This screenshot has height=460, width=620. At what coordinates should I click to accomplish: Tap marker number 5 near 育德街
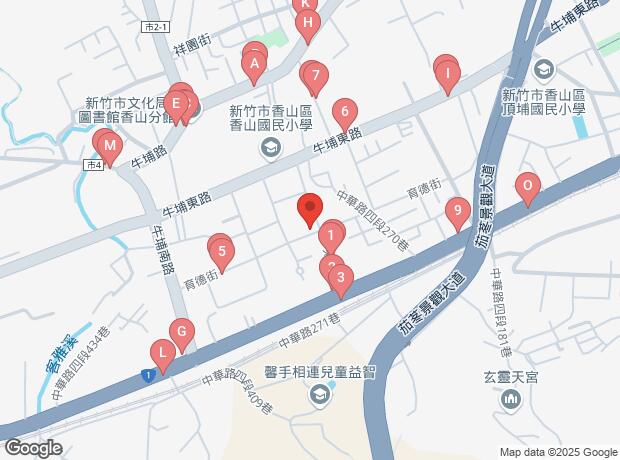point(222,249)
